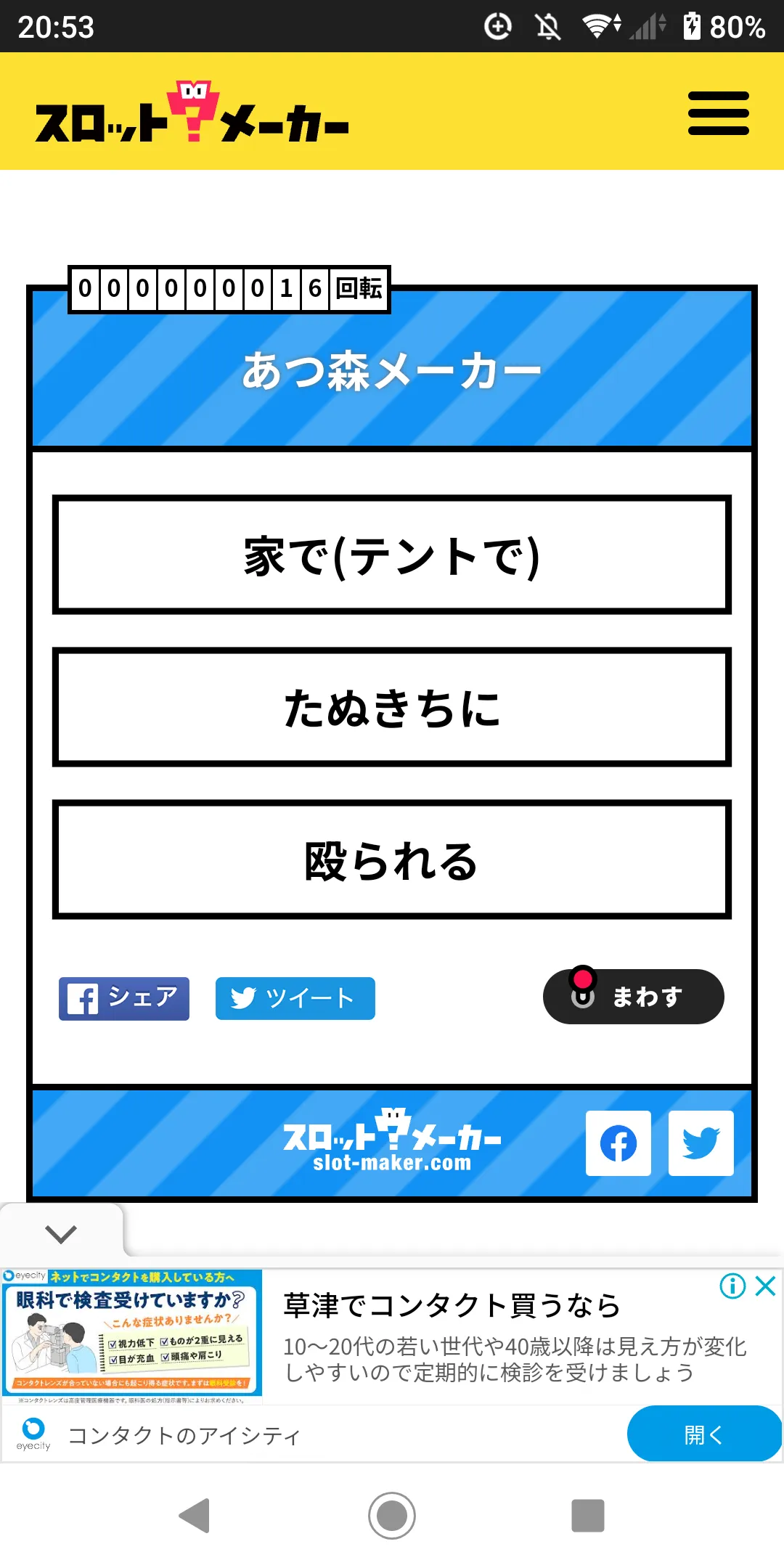Screen dimensions: 784x1568
Task: Open the 草津でコンタクト買うなら ad
Action: 452,1305
